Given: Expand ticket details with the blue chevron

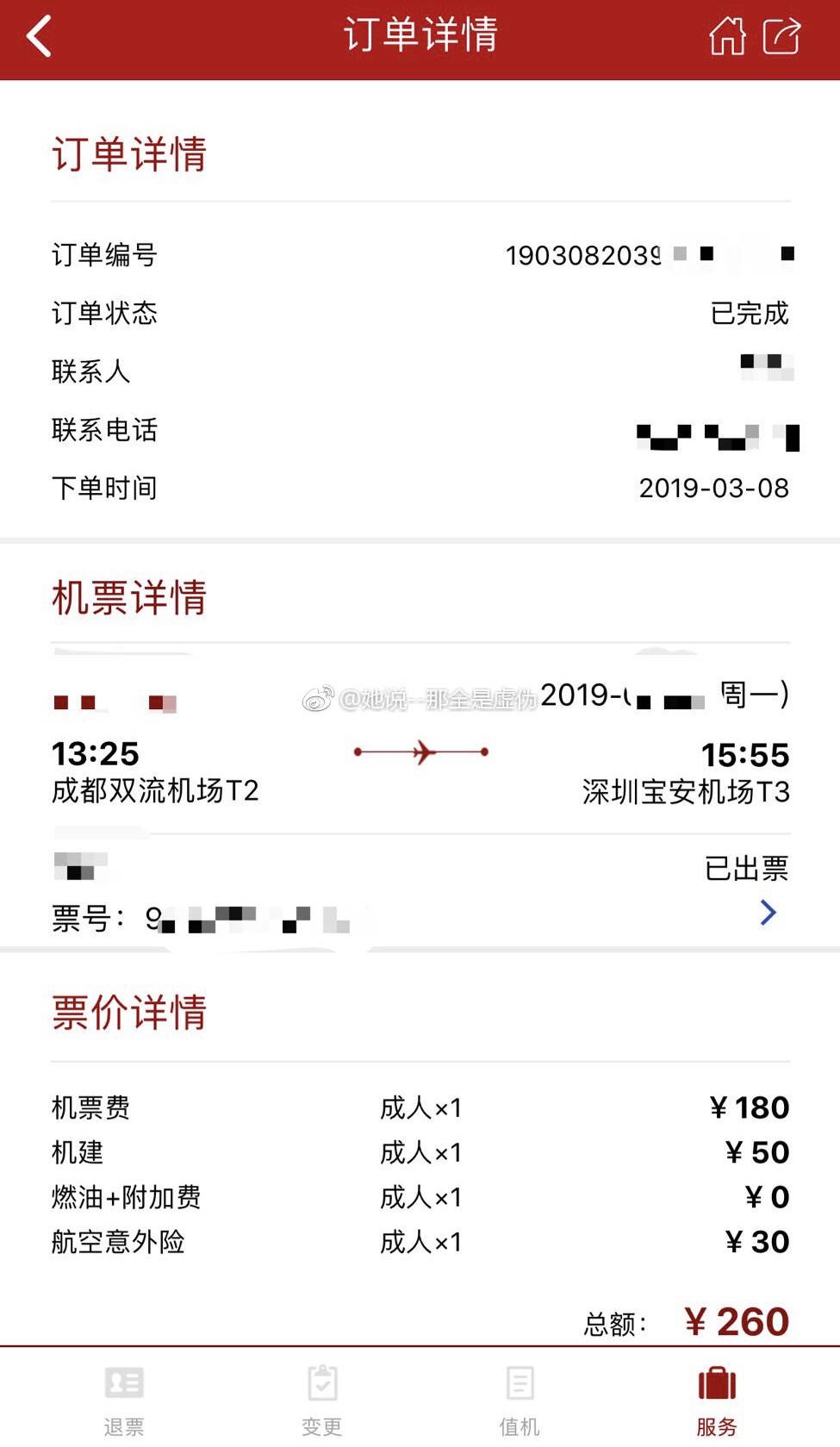Looking at the screenshot, I should coord(768,912).
